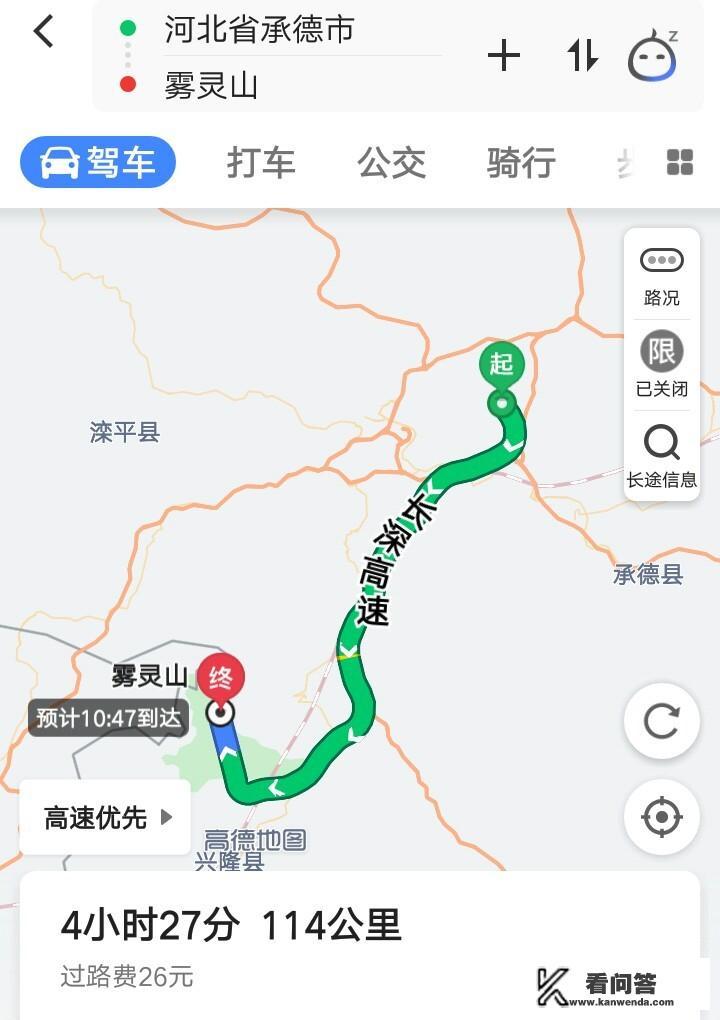Open the traffic conditions (路况) toggle icon
Viewport: 720px width, 1020px height.
click(660, 259)
